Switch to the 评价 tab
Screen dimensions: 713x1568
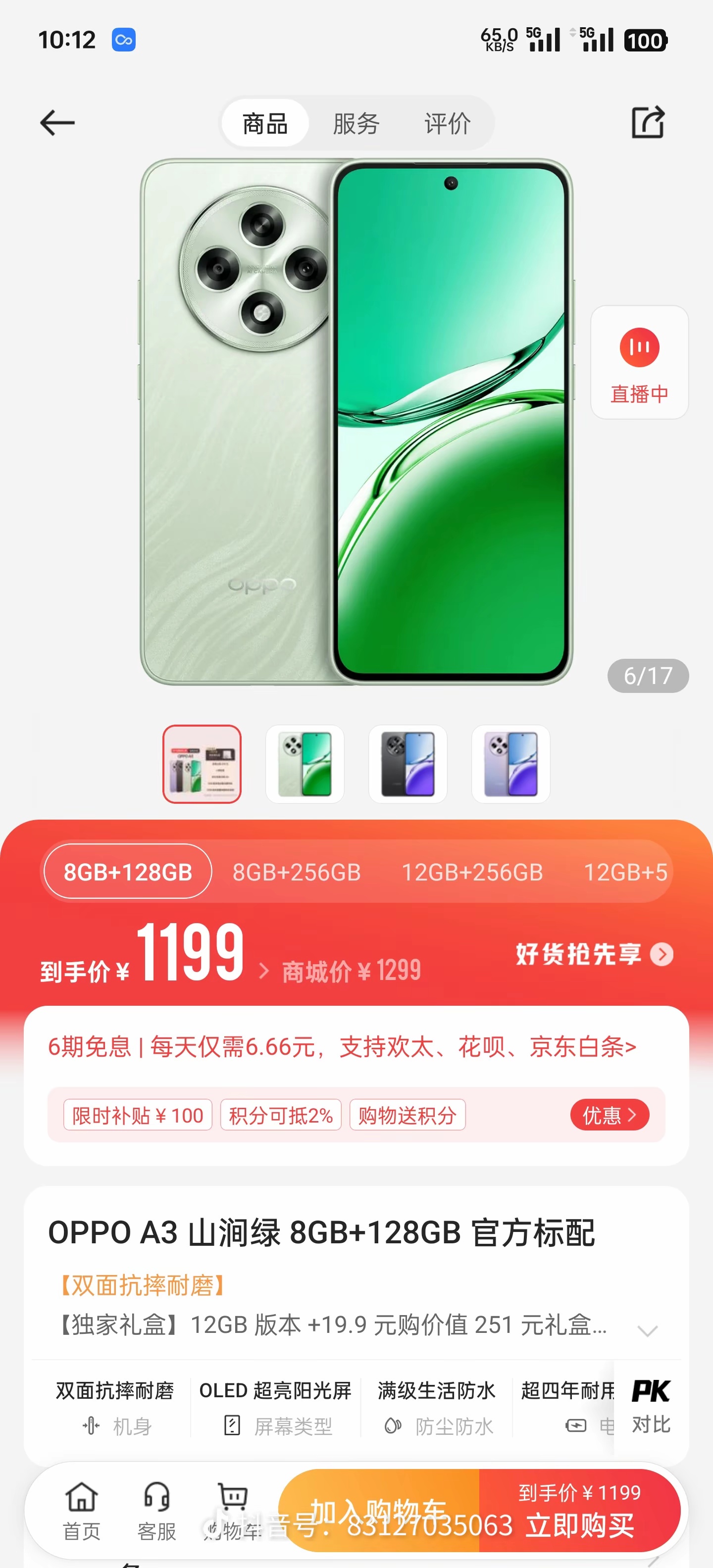pos(448,124)
